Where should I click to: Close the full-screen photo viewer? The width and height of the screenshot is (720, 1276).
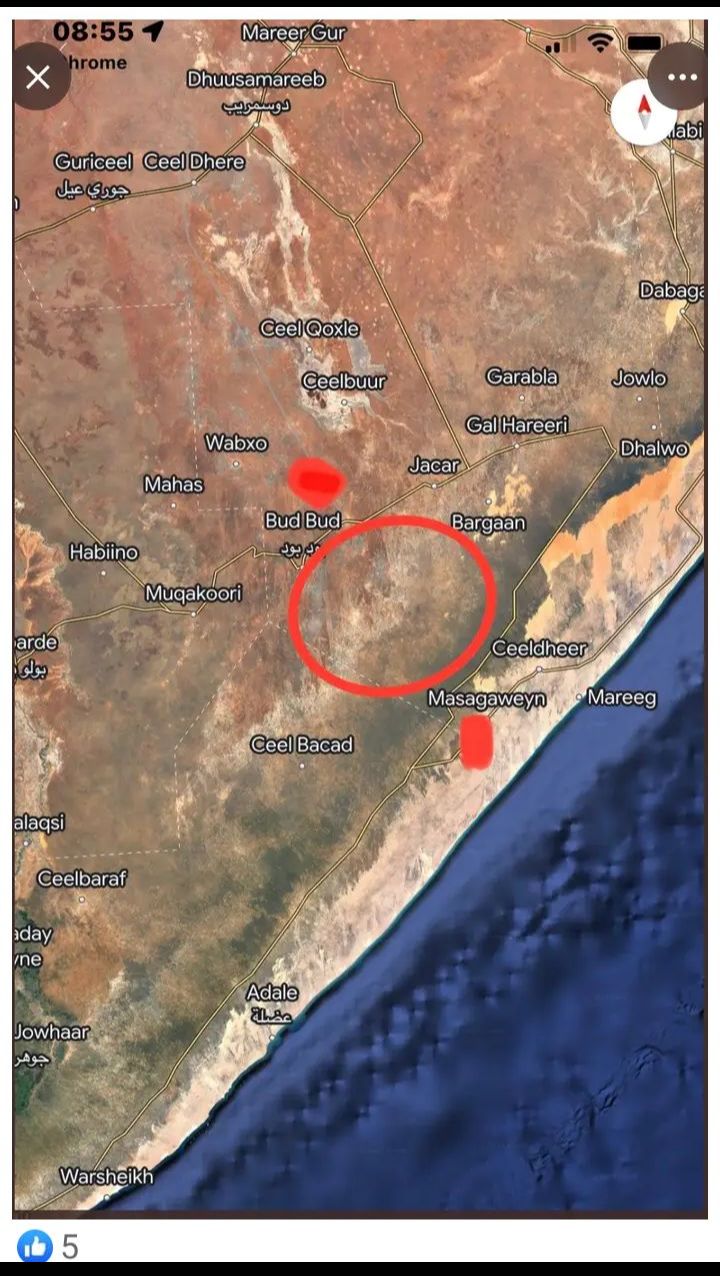(x=38, y=77)
